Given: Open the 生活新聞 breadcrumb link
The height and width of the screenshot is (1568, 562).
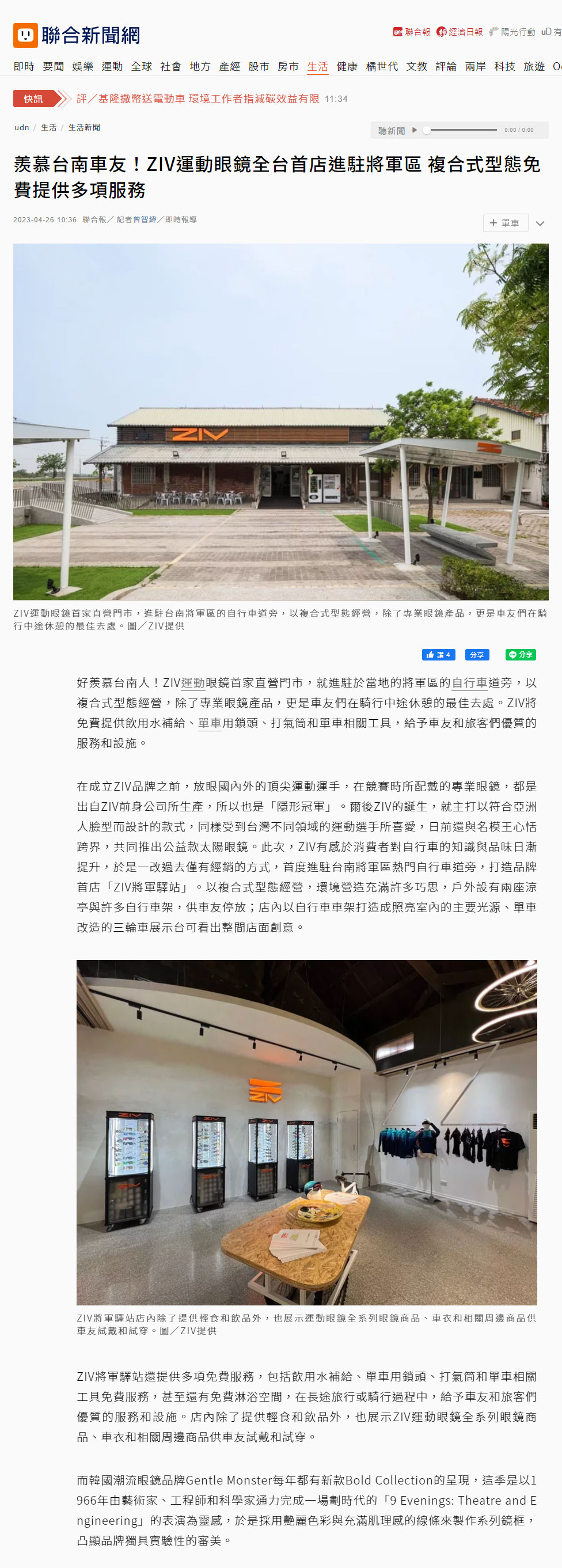Looking at the screenshot, I should (x=84, y=127).
